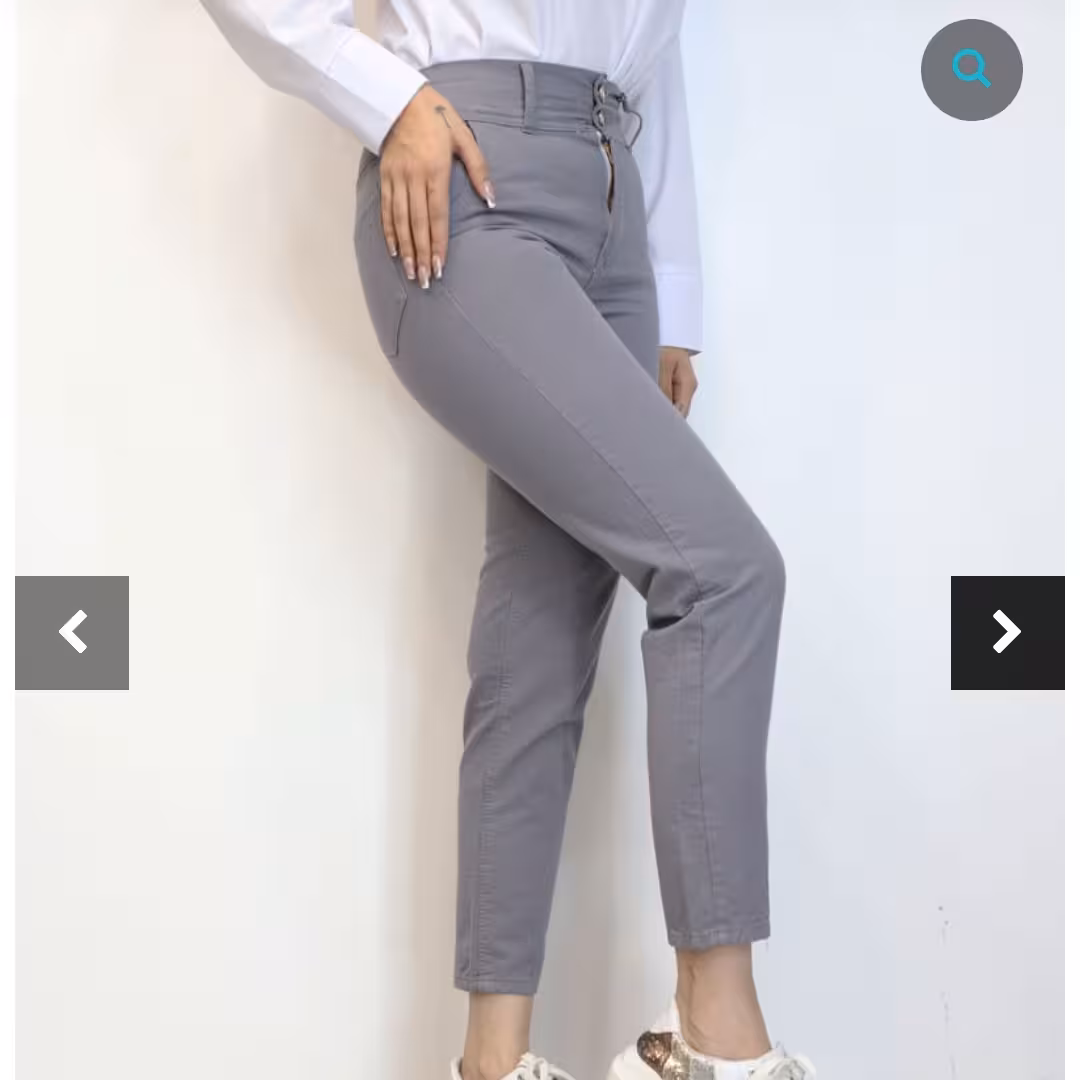Go to the previous product photo
This screenshot has width=1080, height=1080.
72,633
